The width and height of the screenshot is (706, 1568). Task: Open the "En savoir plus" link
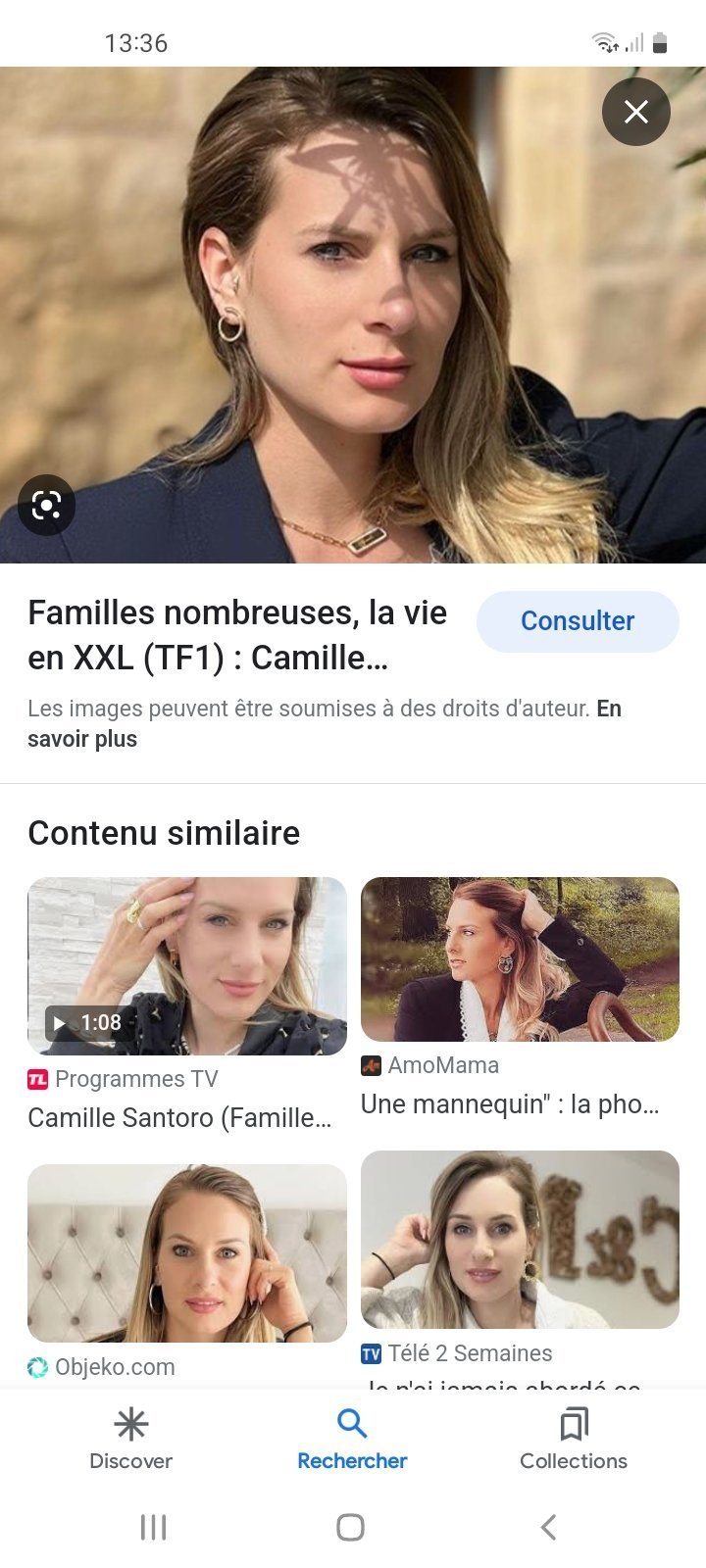(82, 739)
